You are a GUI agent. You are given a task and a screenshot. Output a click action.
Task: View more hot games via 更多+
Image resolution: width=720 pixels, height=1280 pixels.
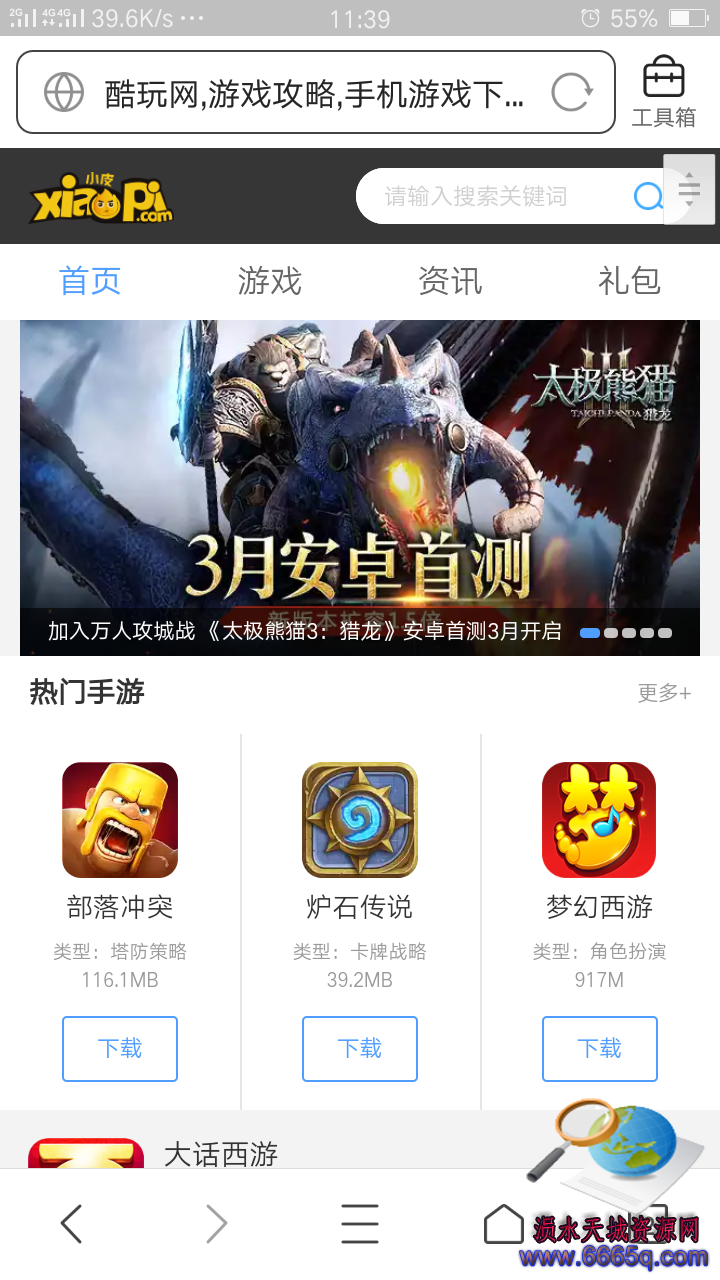tap(664, 693)
